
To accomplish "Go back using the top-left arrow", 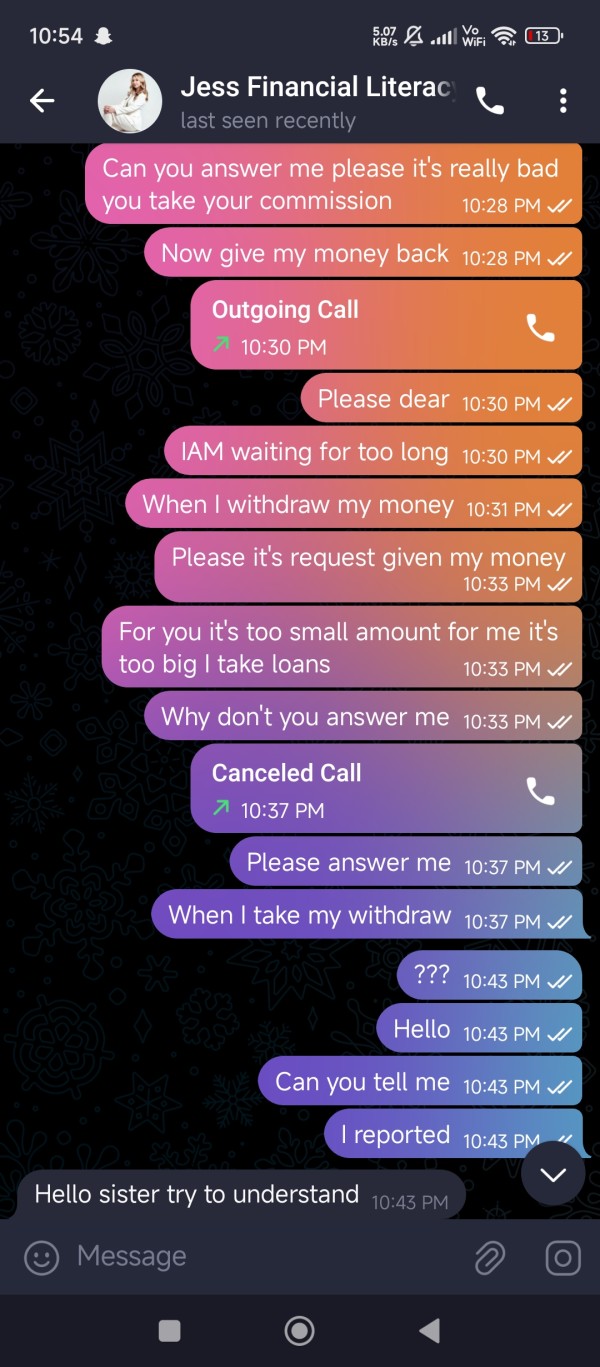I will (42, 100).
